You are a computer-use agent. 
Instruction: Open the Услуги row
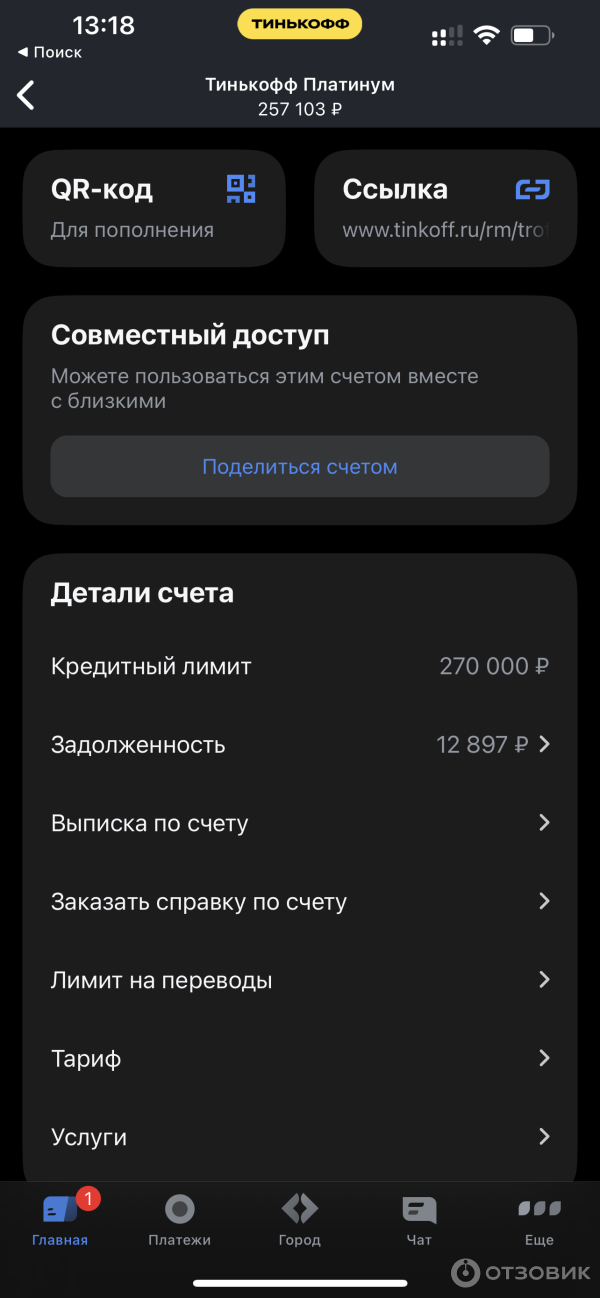300,1137
